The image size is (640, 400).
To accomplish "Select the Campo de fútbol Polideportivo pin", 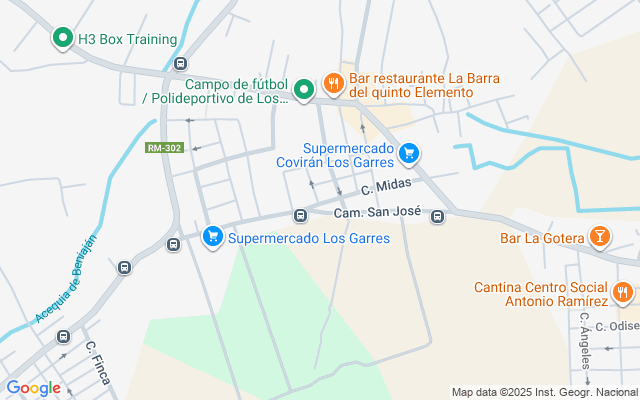I will 303,89.
